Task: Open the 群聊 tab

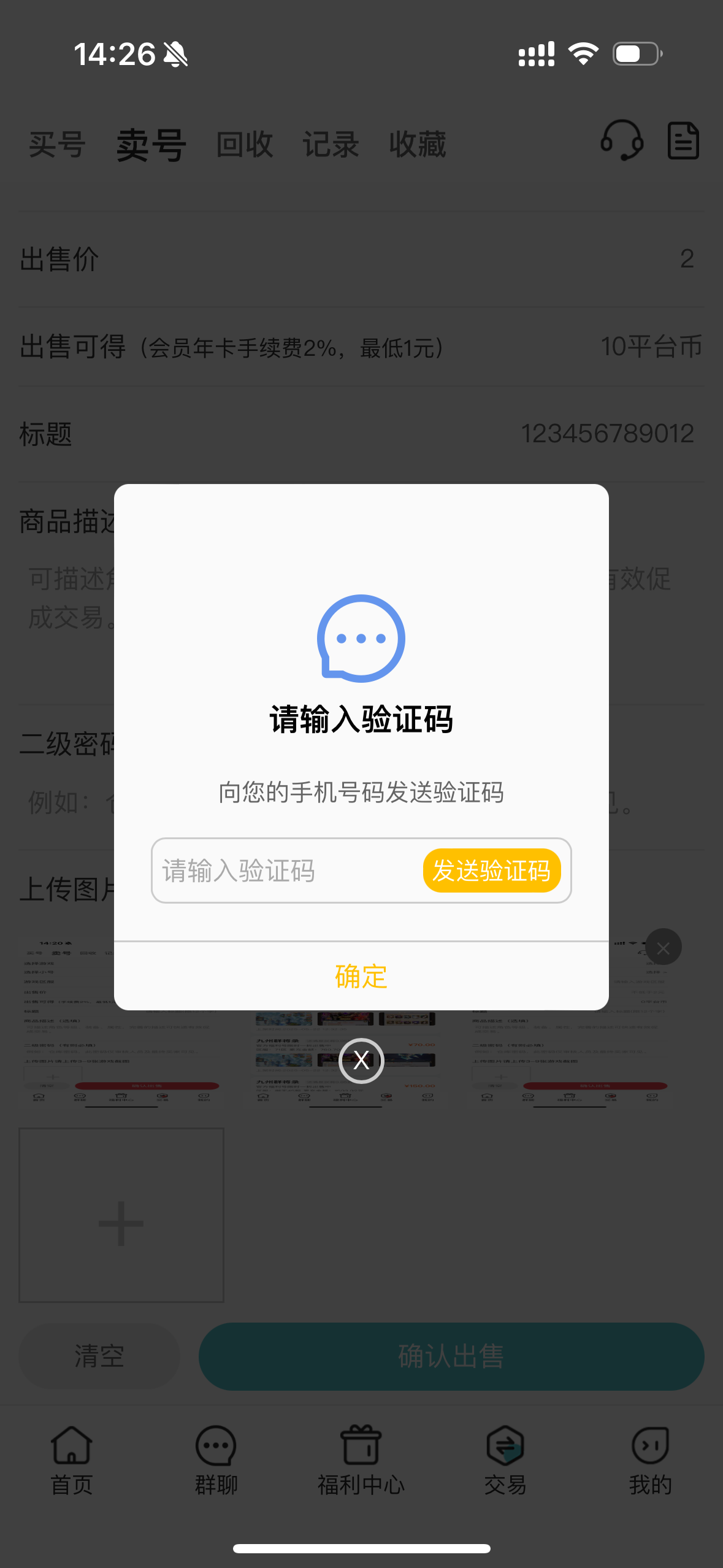Action: 216,1460
